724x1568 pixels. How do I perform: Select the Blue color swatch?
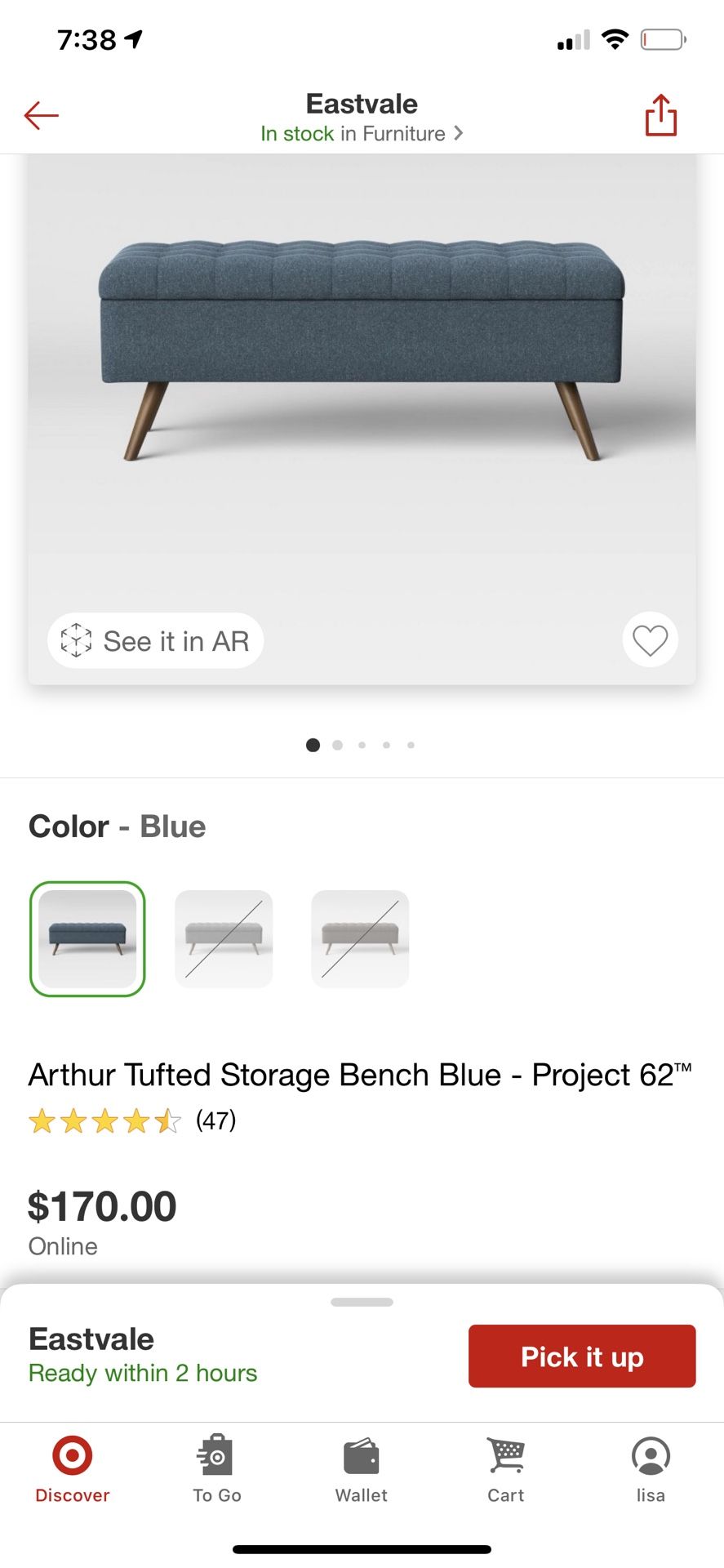tap(87, 938)
